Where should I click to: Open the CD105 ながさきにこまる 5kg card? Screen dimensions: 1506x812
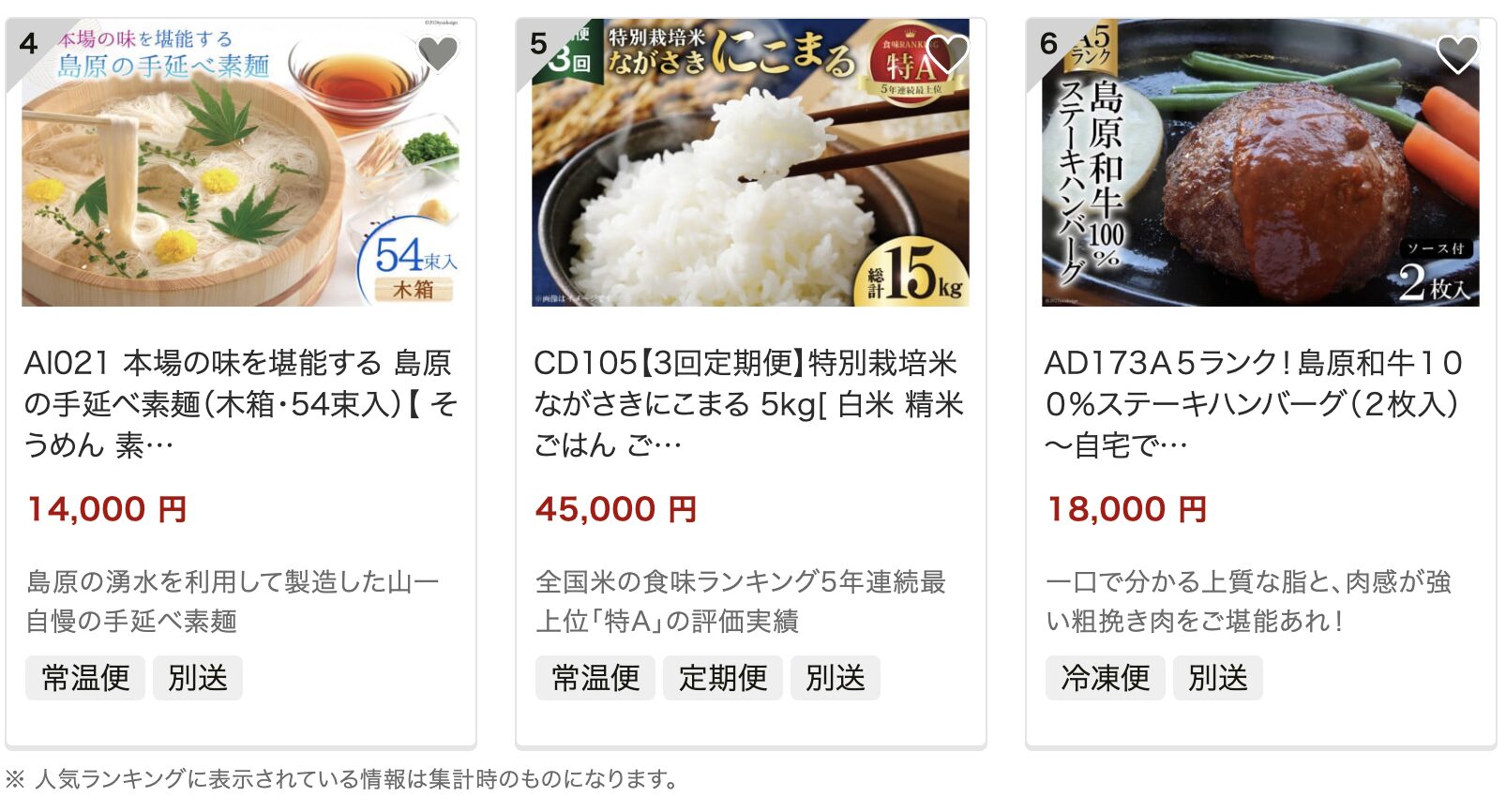(x=750, y=403)
